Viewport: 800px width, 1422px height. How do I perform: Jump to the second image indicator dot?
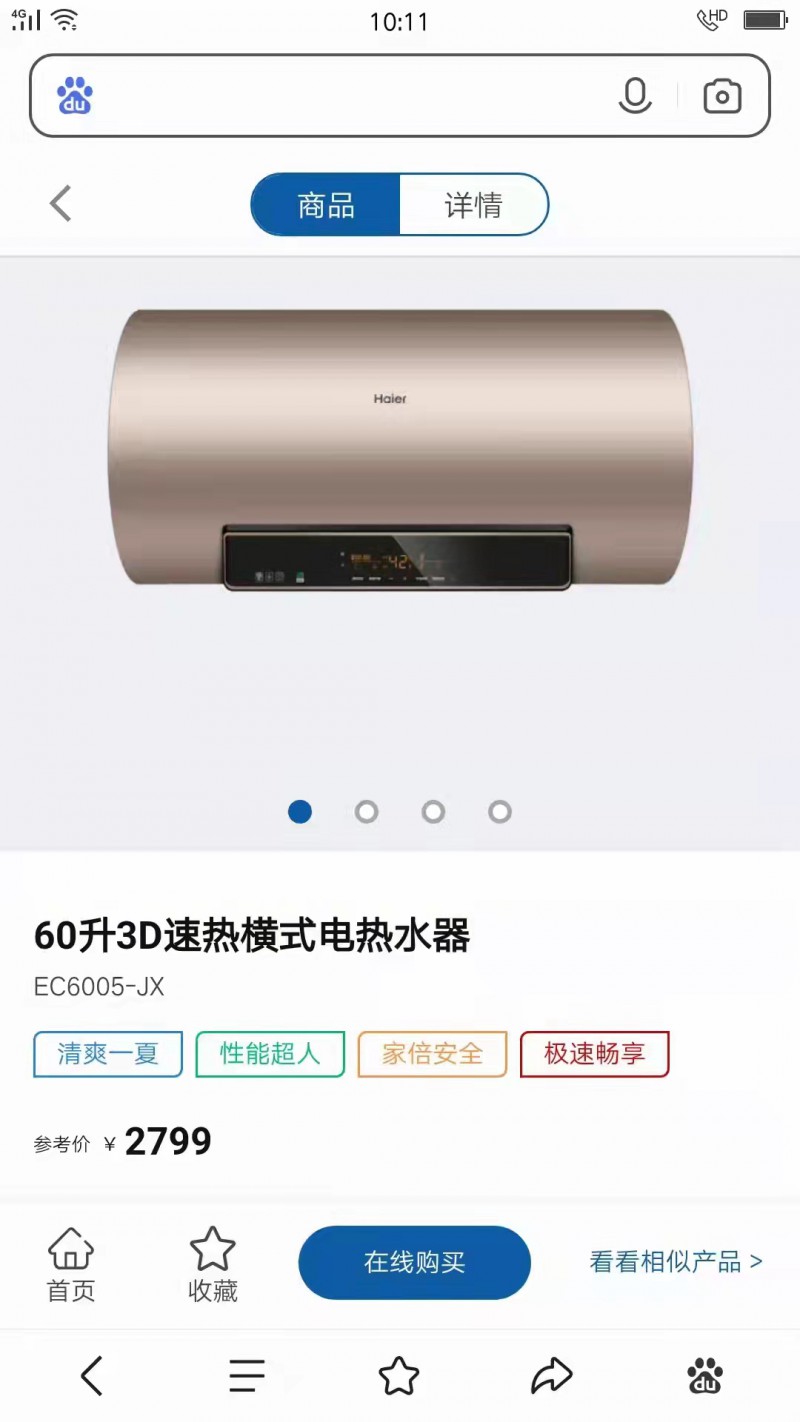click(x=366, y=812)
